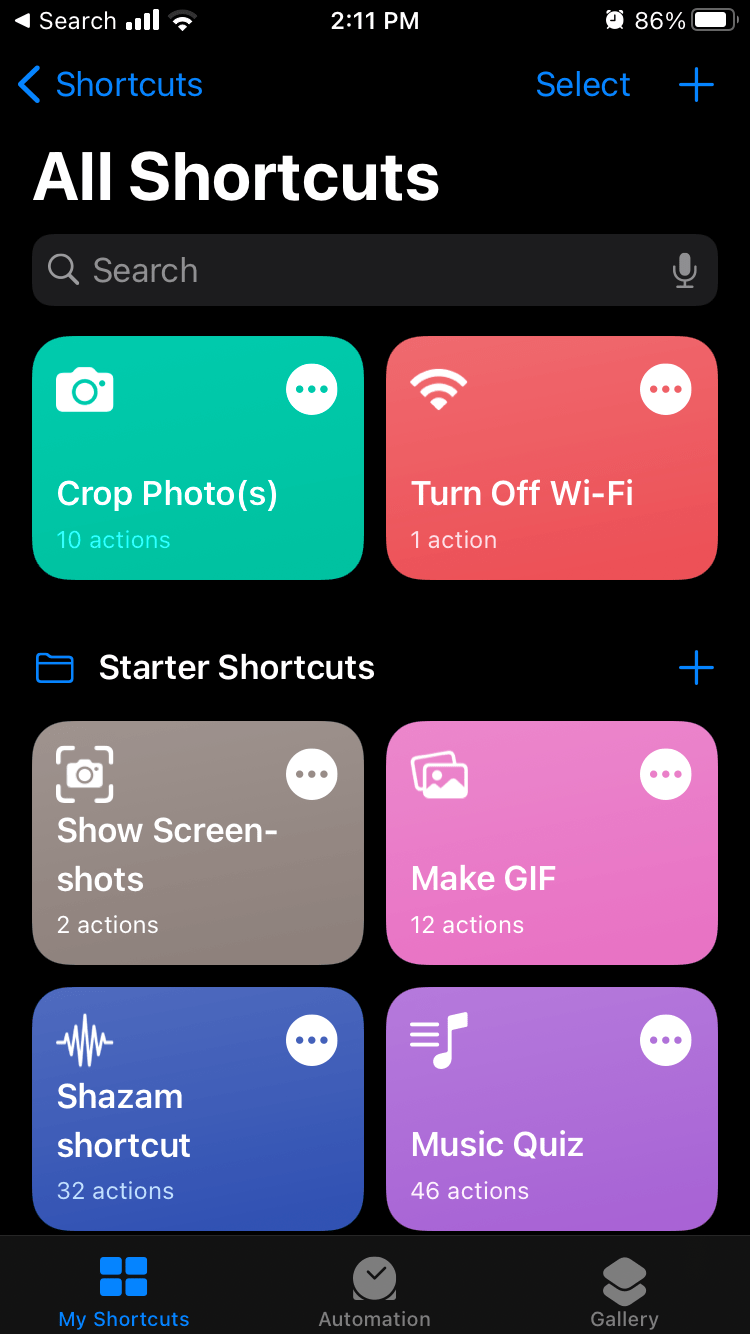Switch to the Automation tab
Image resolution: width=750 pixels, height=1334 pixels.
(375, 1292)
